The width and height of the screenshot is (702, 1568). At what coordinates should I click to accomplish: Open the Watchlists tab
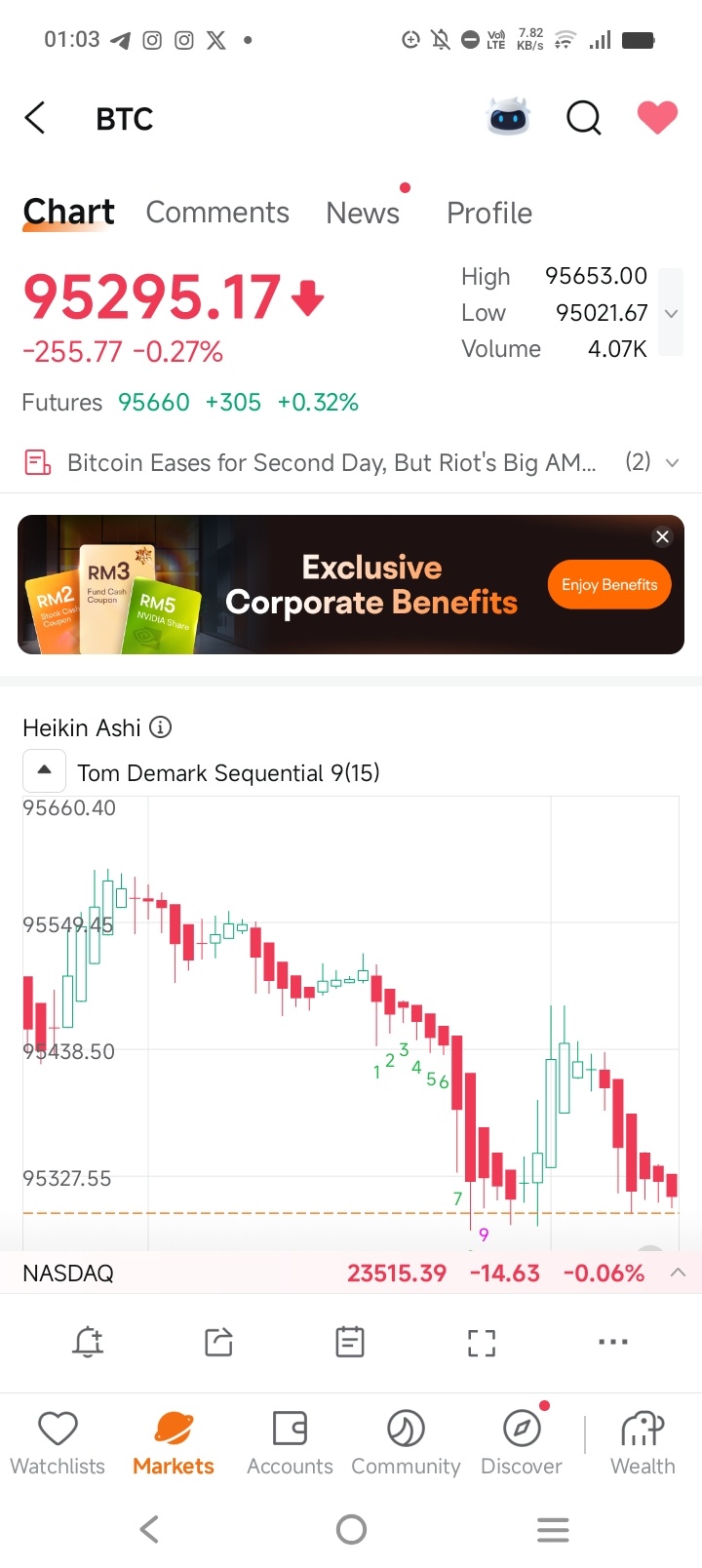tap(58, 1443)
